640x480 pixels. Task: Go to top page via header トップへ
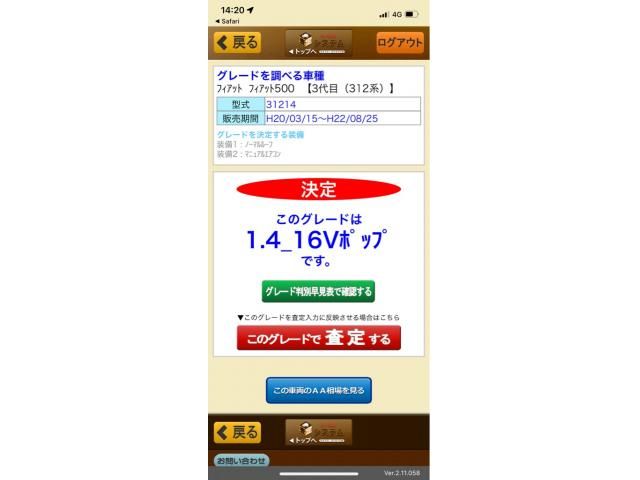pos(318,43)
